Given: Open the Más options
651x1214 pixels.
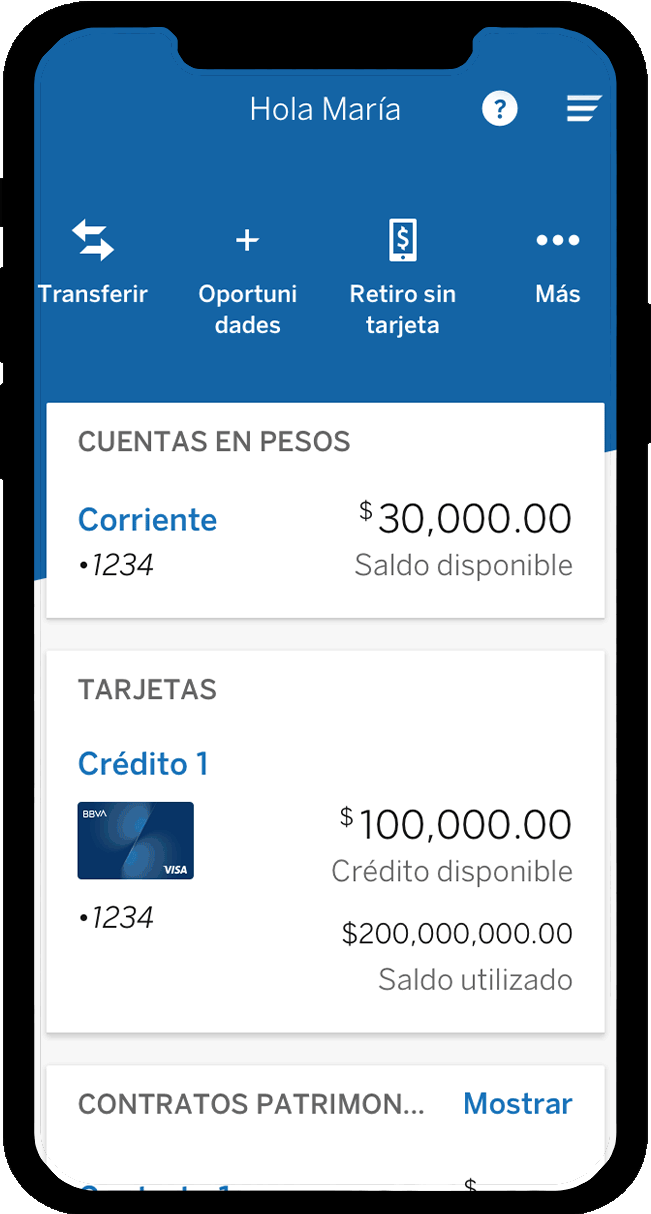Looking at the screenshot, I should coord(557,263).
